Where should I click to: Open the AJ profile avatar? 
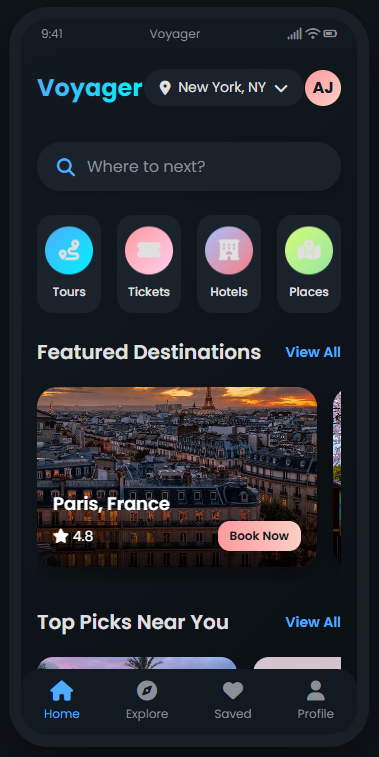323,88
